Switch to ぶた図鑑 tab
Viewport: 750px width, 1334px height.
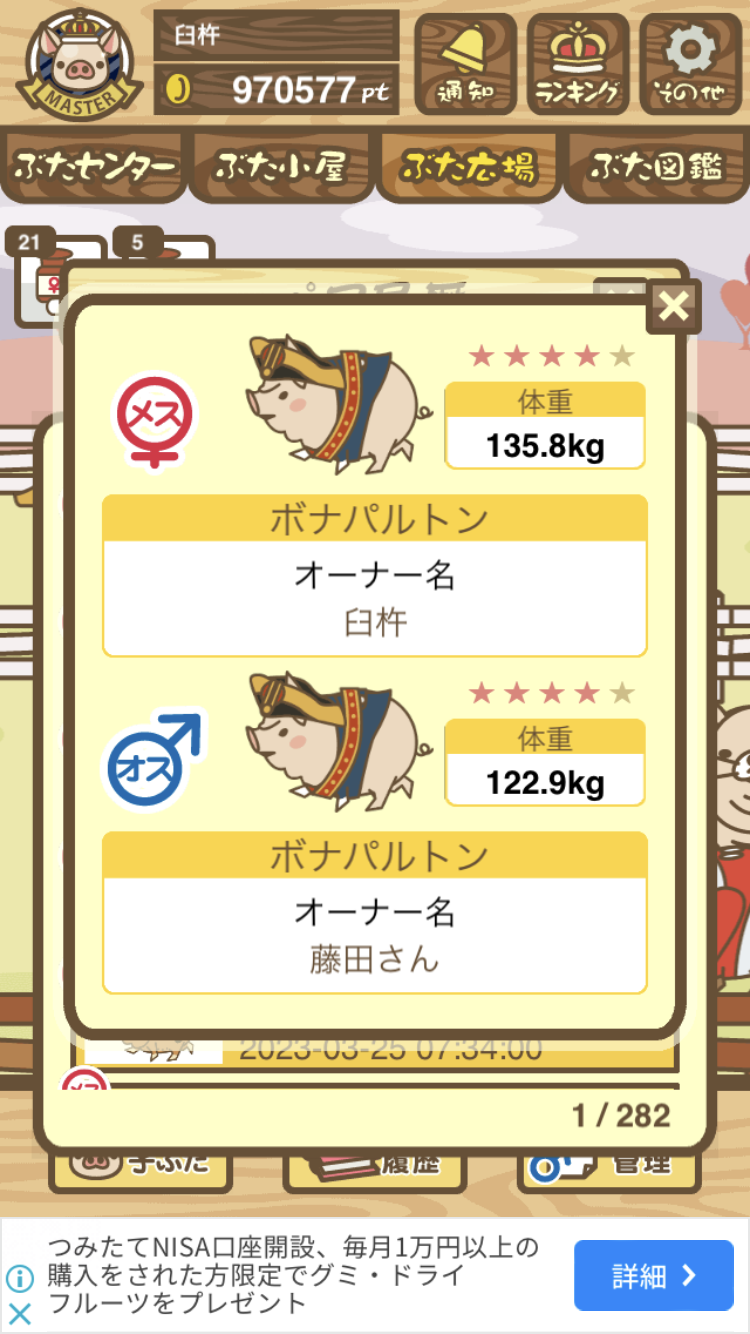coord(656,166)
